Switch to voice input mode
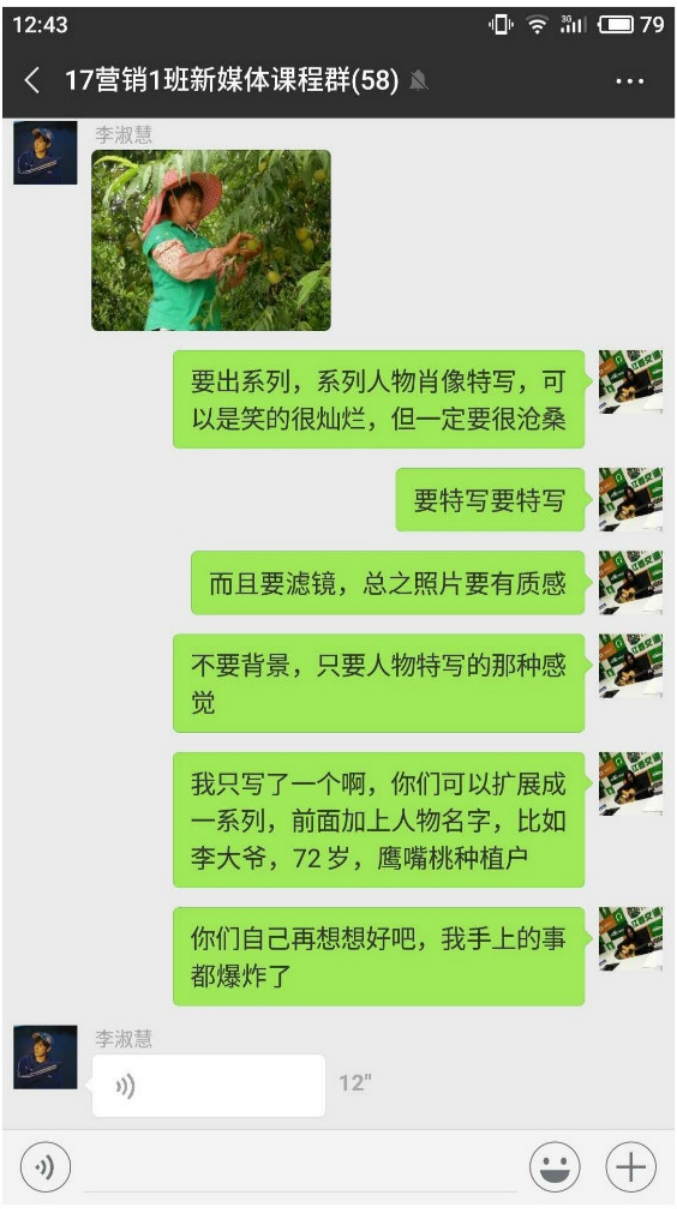 pyautogui.click(x=45, y=1167)
